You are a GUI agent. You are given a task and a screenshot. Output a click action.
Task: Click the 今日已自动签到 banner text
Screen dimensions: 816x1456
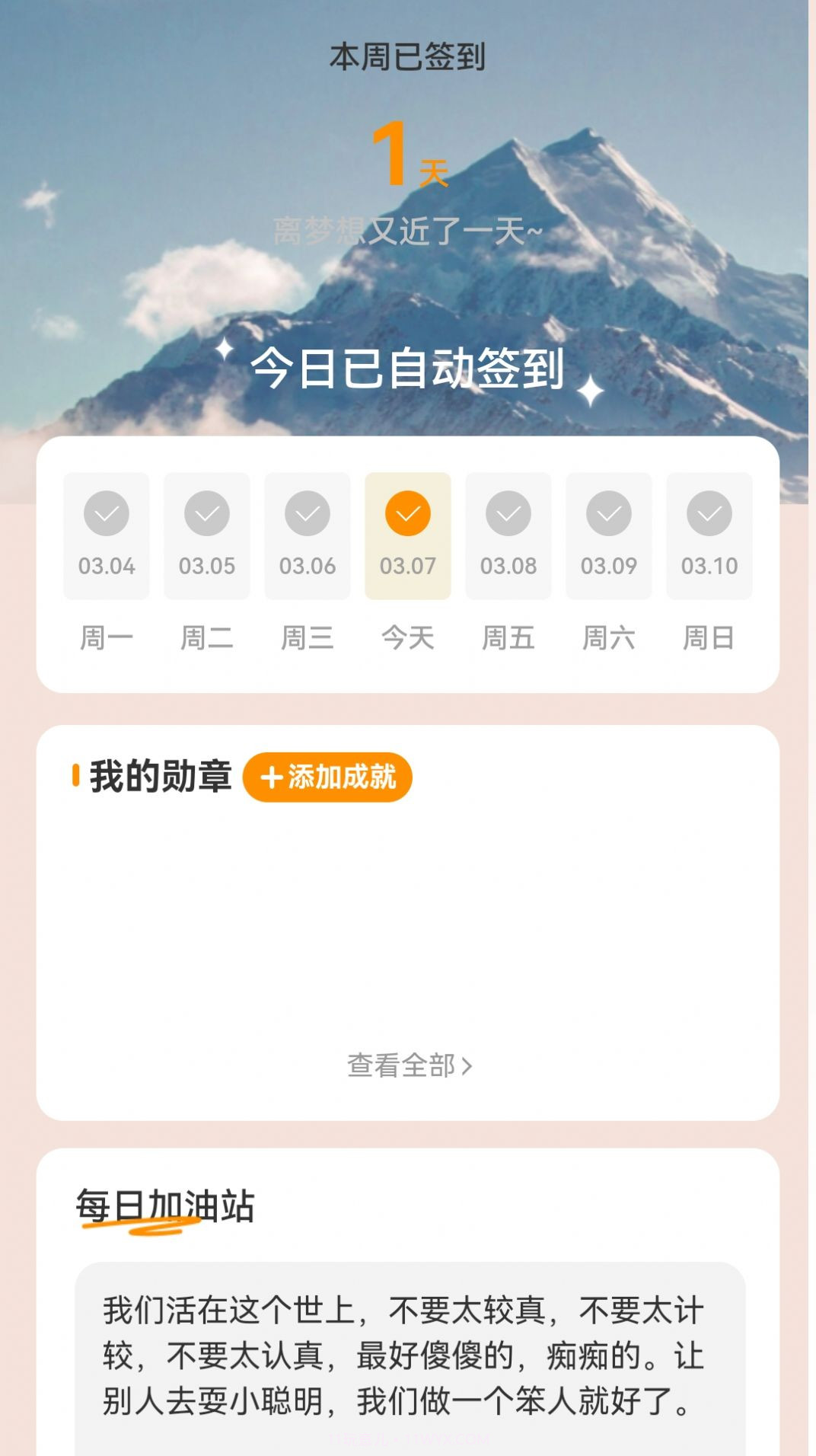(408, 368)
